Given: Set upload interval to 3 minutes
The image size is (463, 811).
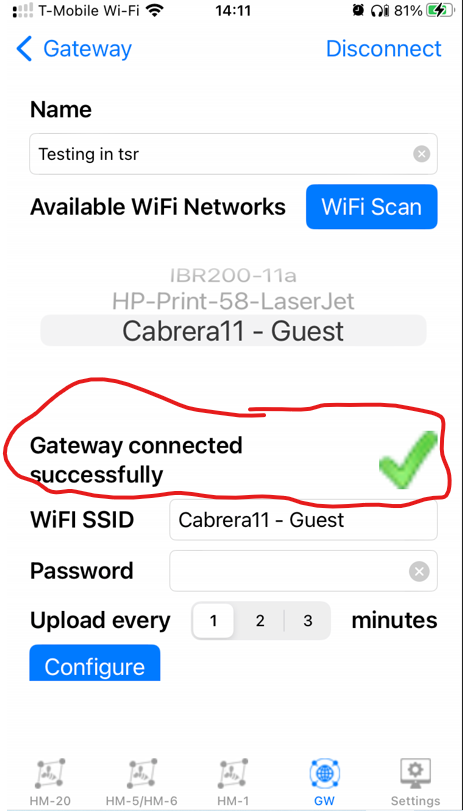Looking at the screenshot, I should [307, 621].
